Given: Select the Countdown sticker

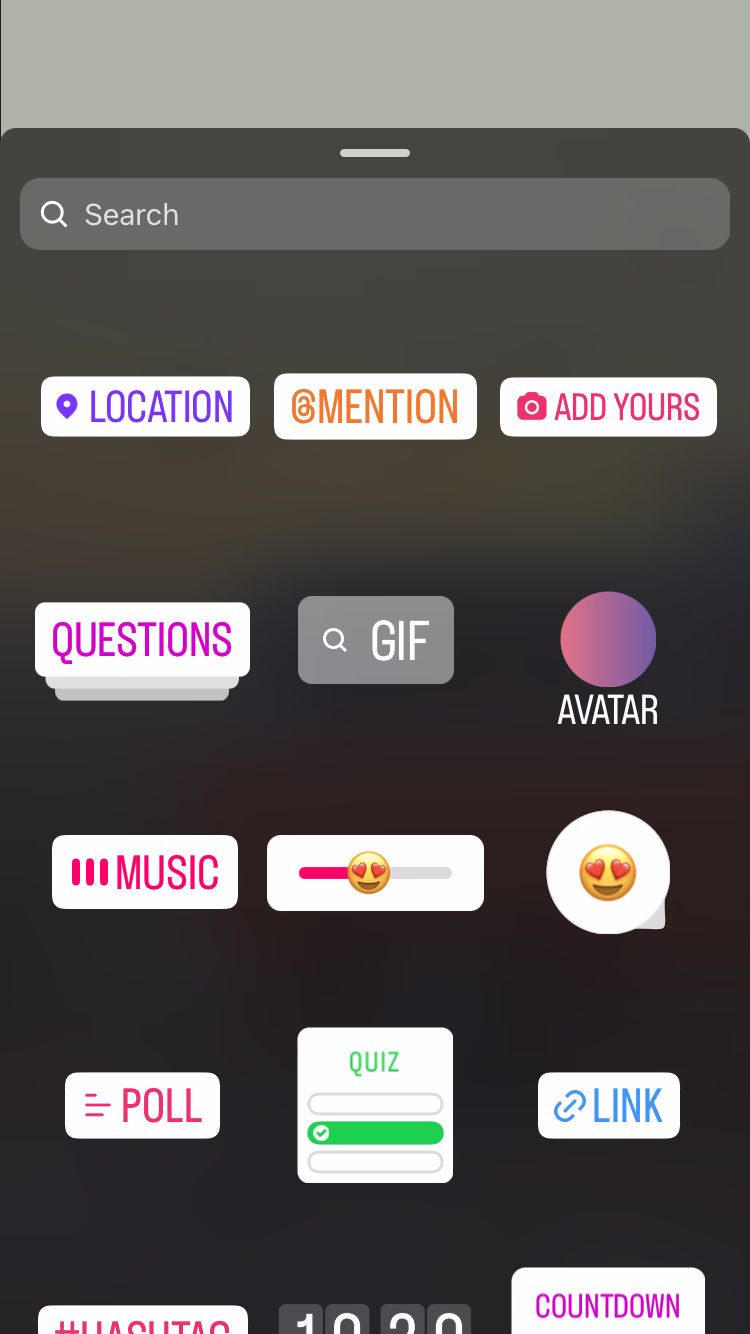Looking at the screenshot, I should point(608,1304).
